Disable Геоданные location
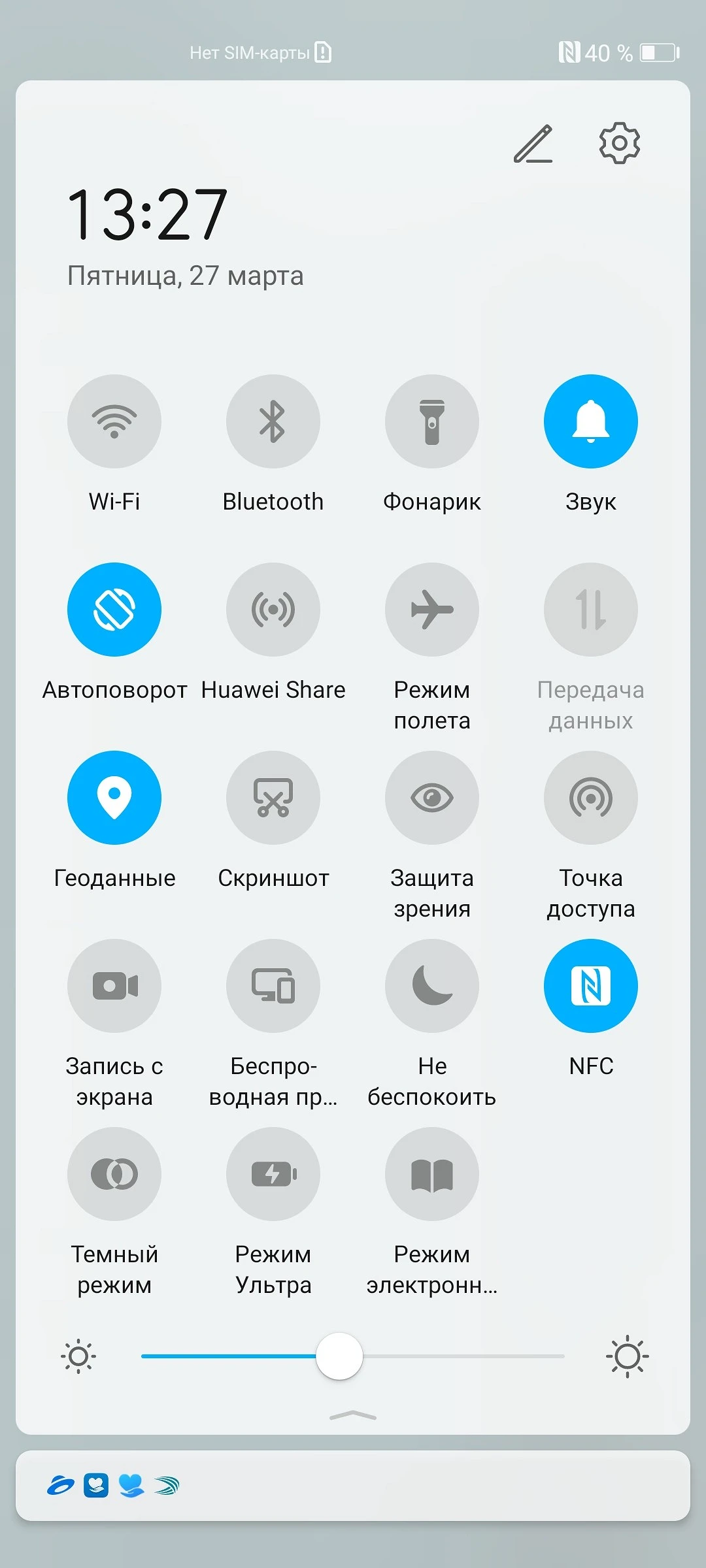Viewport: 706px width, 1568px height. click(114, 798)
